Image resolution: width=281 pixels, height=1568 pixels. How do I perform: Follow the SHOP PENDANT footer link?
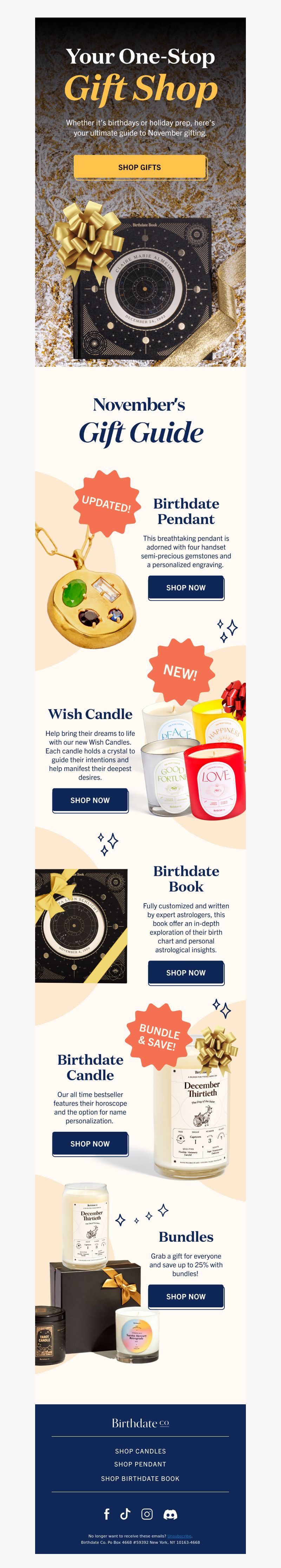(x=140, y=1464)
